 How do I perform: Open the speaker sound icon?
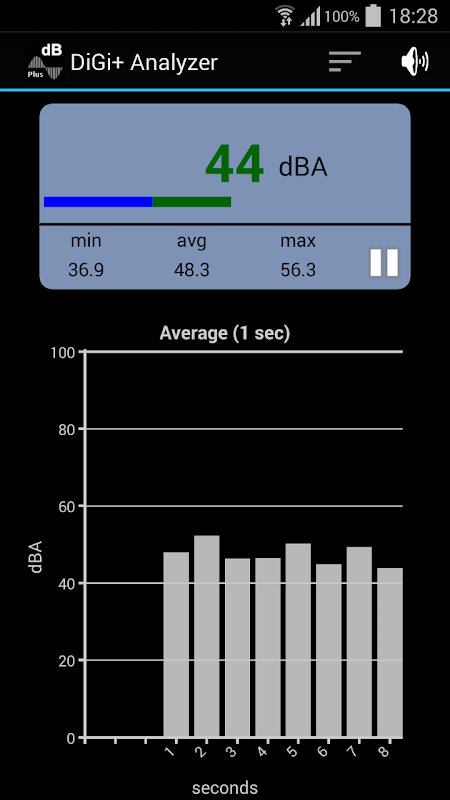(414, 62)
